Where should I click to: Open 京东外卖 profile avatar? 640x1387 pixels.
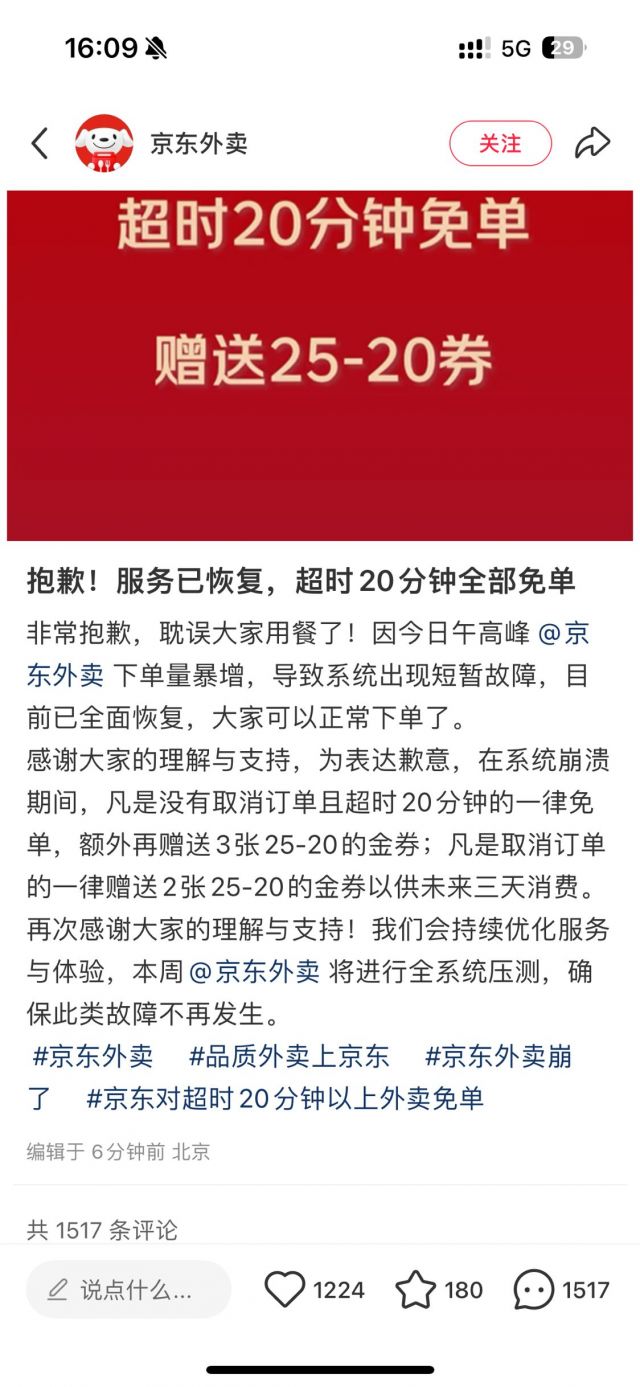point(104,144)
